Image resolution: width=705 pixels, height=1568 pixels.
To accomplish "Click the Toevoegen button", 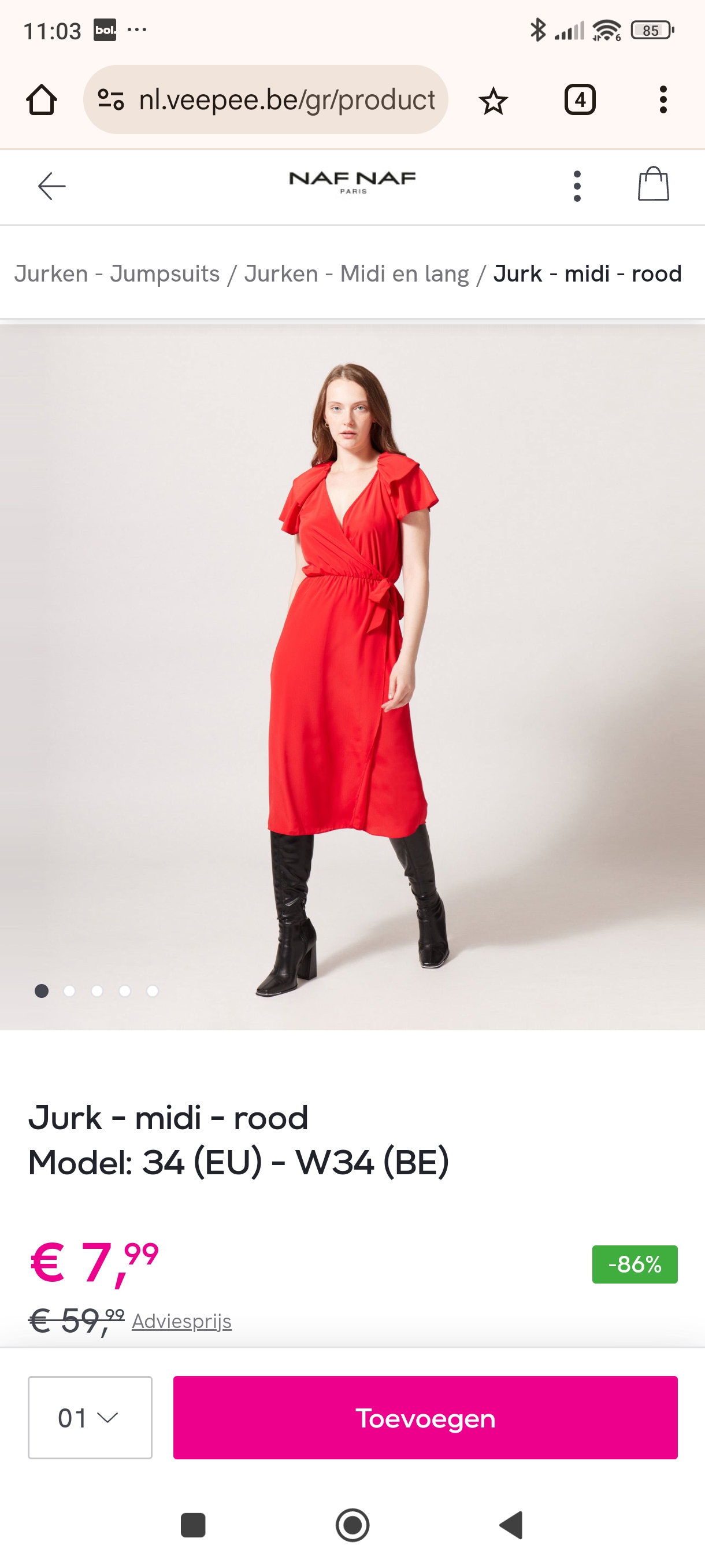I will pyautogui.click(x=426, y=1418).
